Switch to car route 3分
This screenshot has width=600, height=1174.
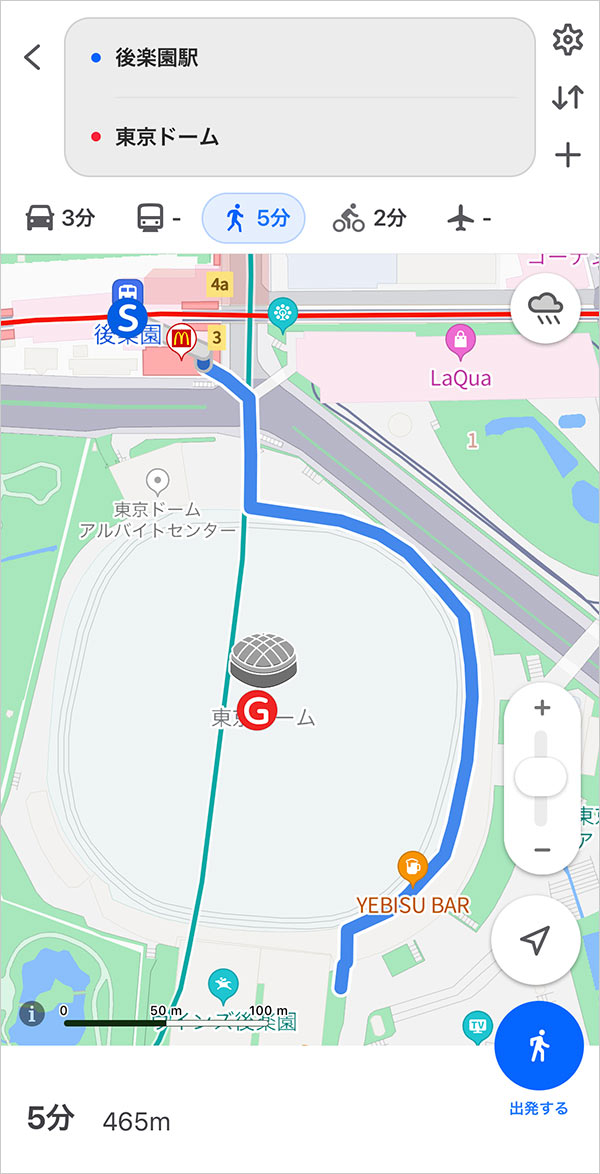(x=58, y=218)
